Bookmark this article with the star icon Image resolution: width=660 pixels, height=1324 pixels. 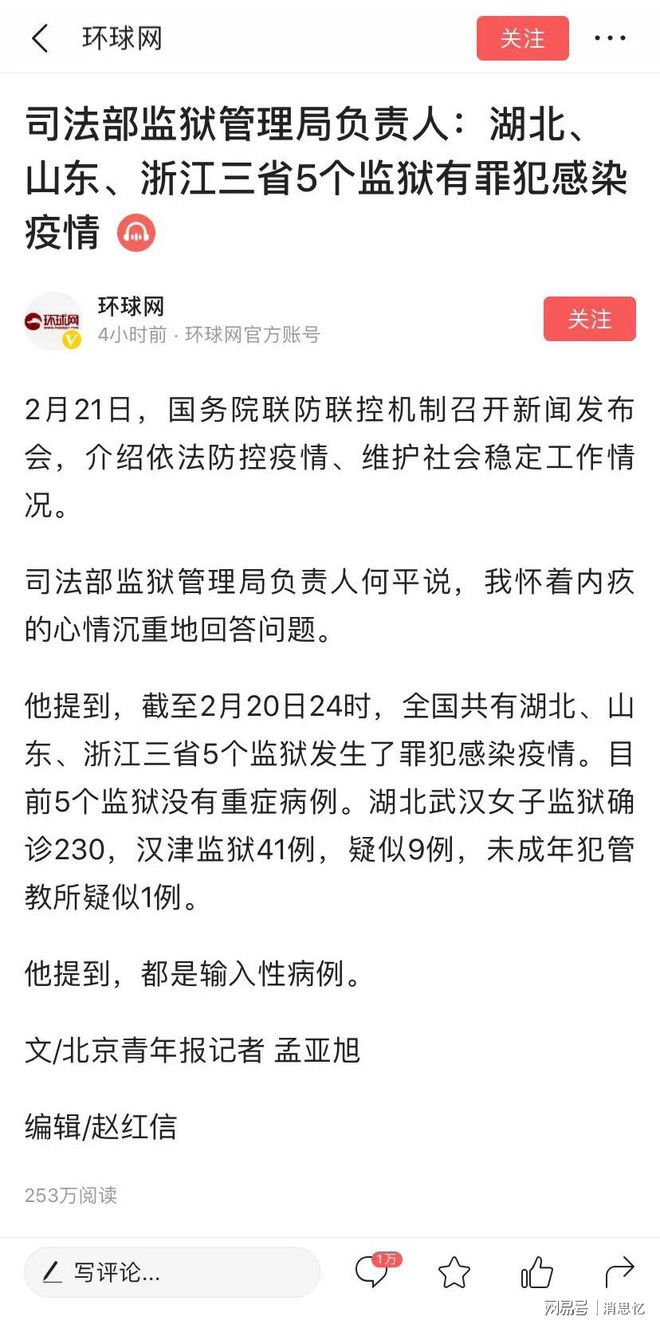(x=454, y=1272)
